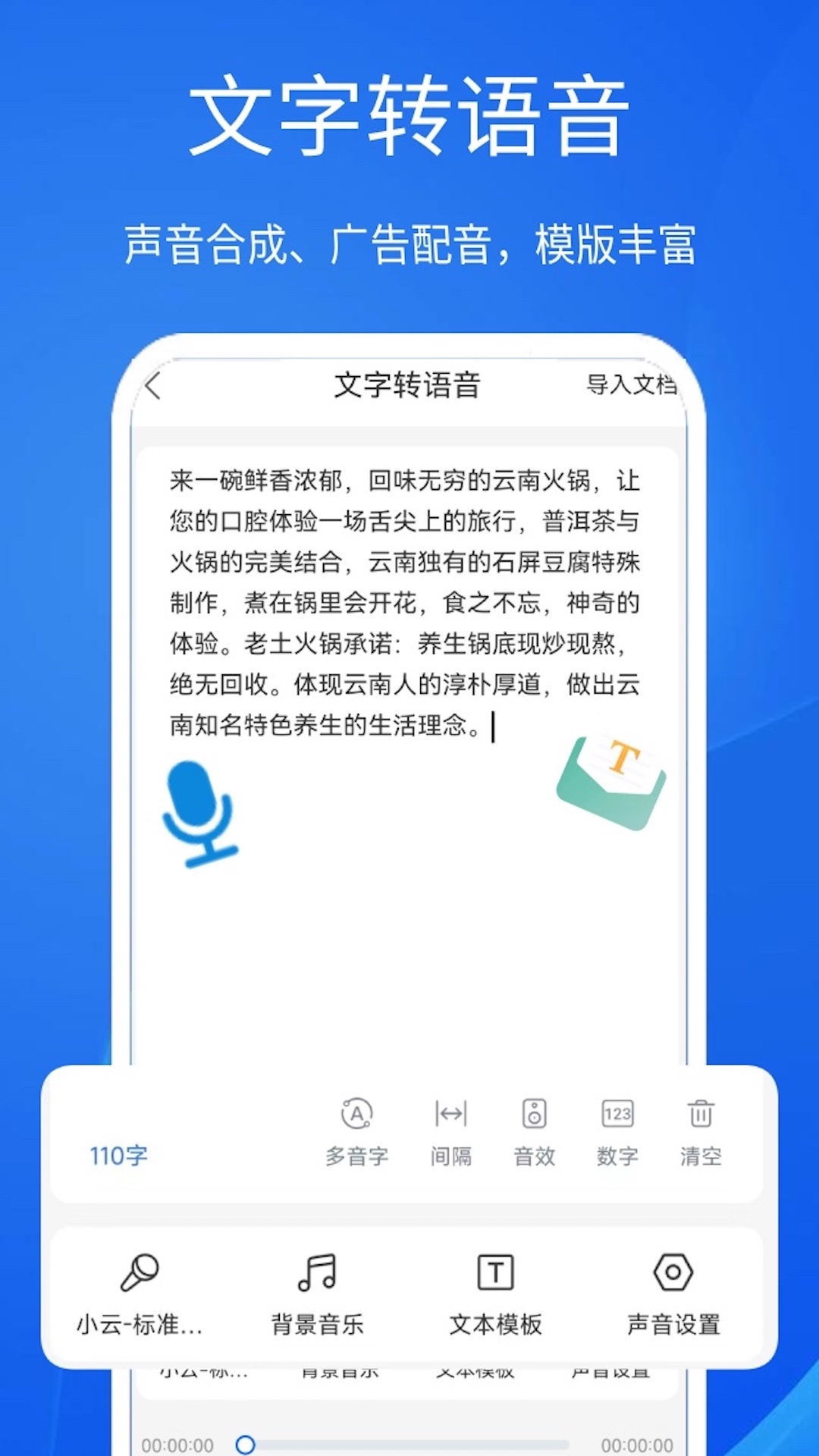
Task: Open 背景音乐 background music picker
Action: point(317,1293)
